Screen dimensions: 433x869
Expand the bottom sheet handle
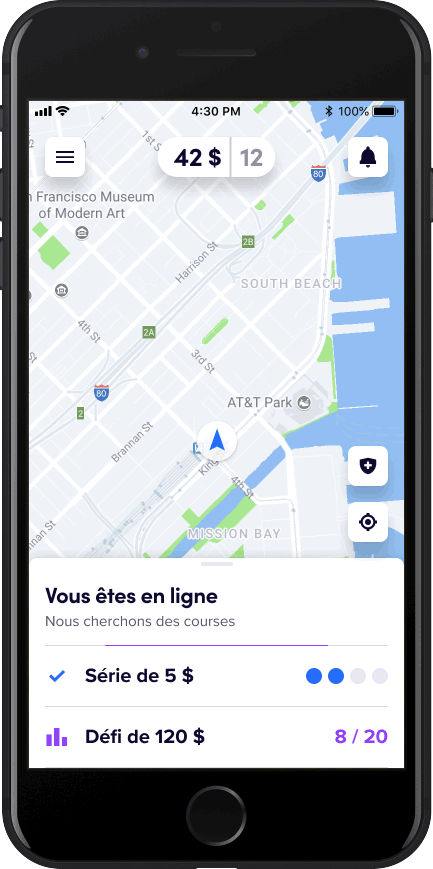tap(217, 564)
